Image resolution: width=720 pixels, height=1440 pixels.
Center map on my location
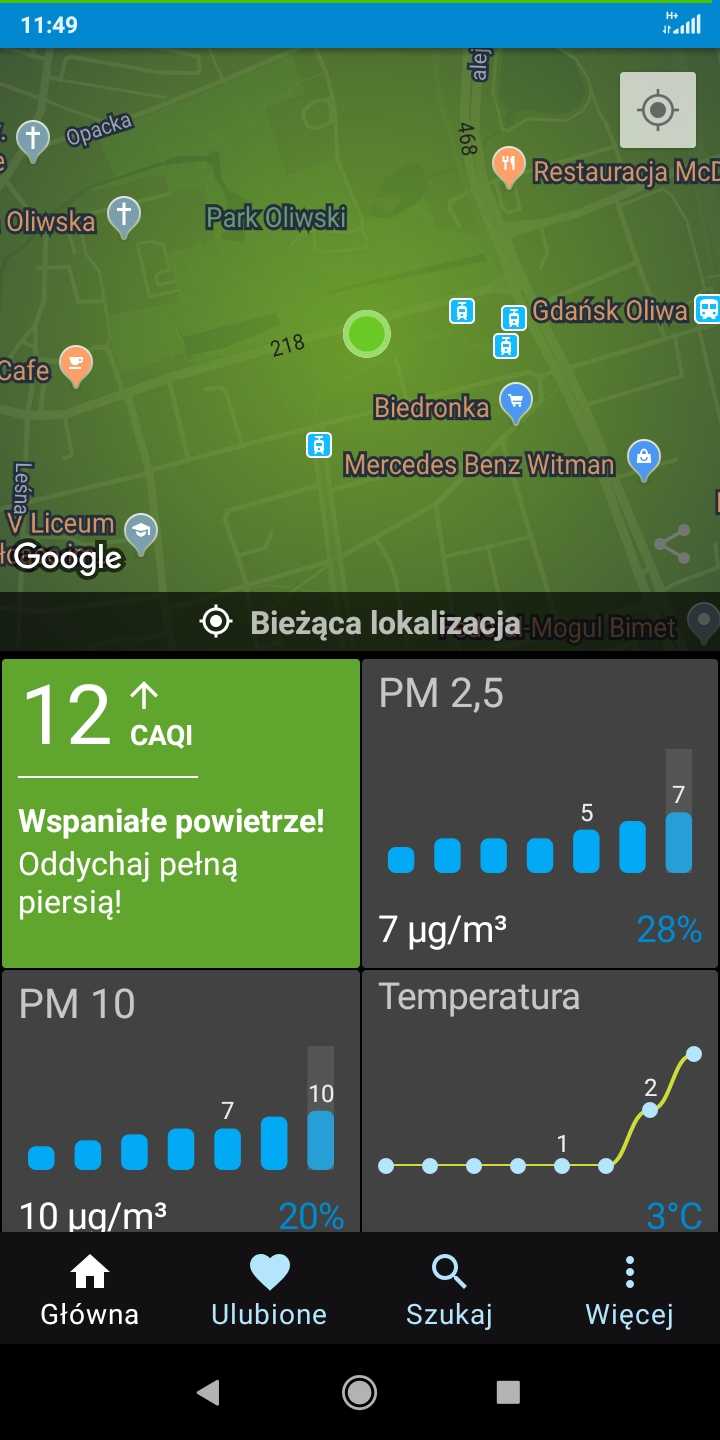click(x=657, y=110)
